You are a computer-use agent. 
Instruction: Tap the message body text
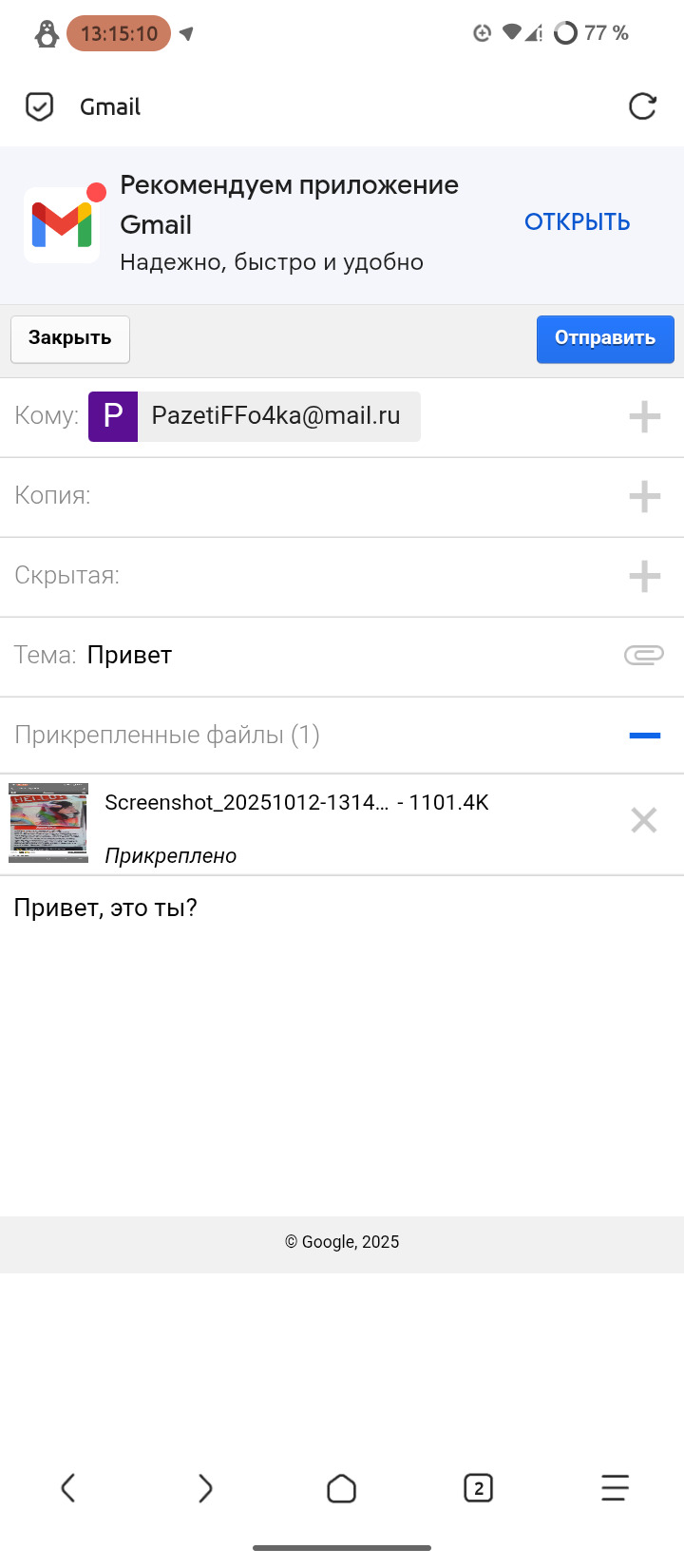[105, 908]
